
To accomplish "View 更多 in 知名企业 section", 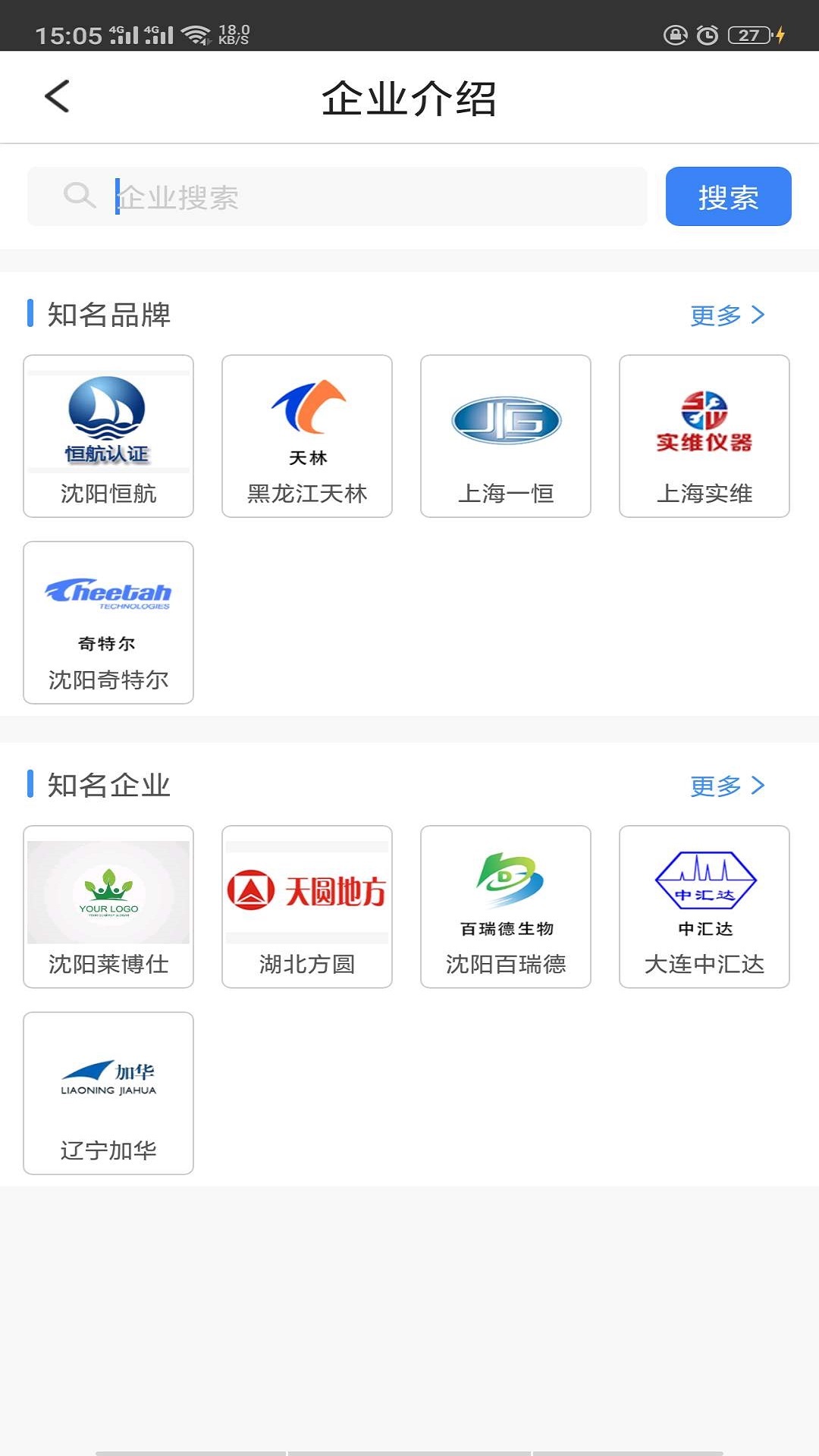I will tap(726, 786).
